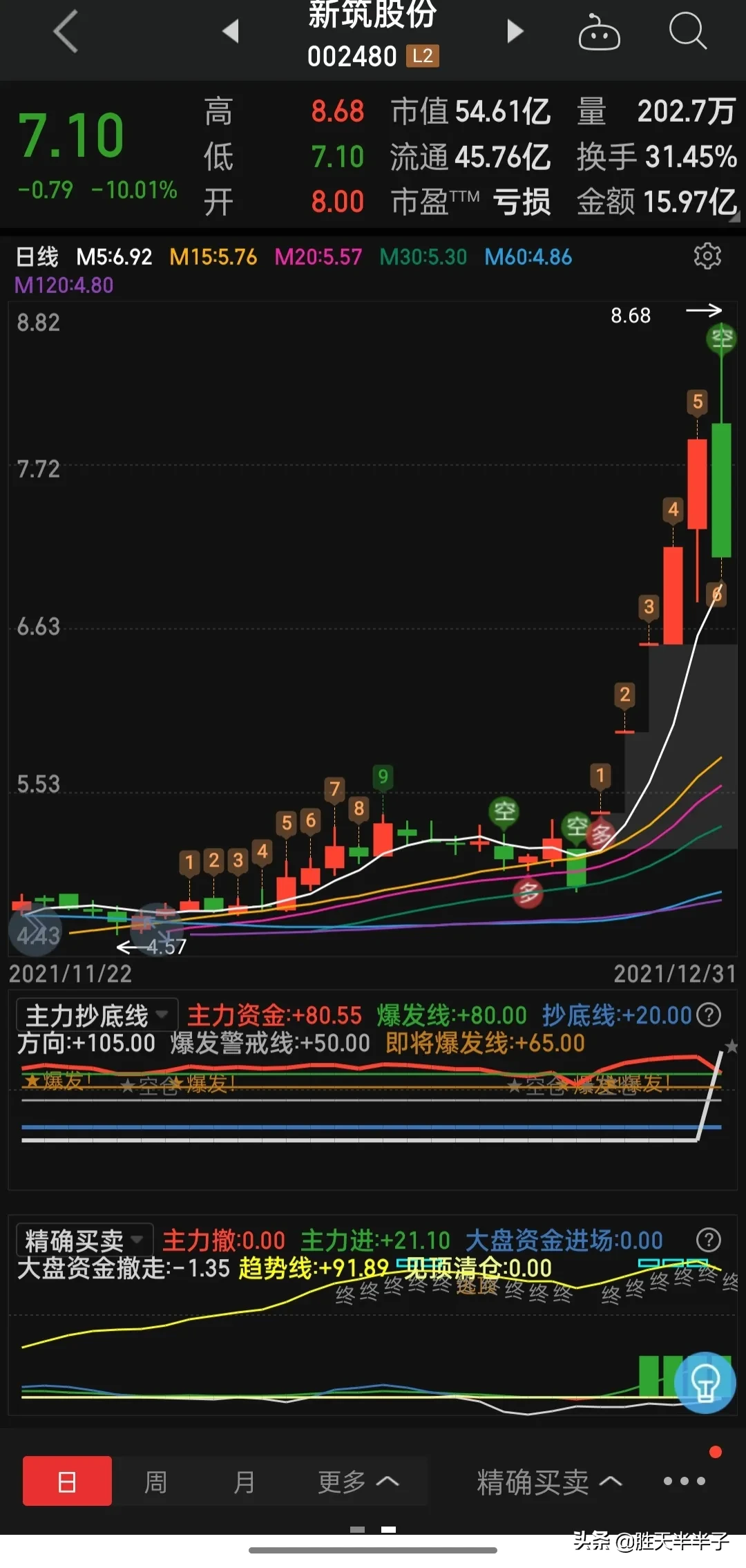746x1568 pixels.
Task: Expand the 更多 period options
Action: point(358,1481)
